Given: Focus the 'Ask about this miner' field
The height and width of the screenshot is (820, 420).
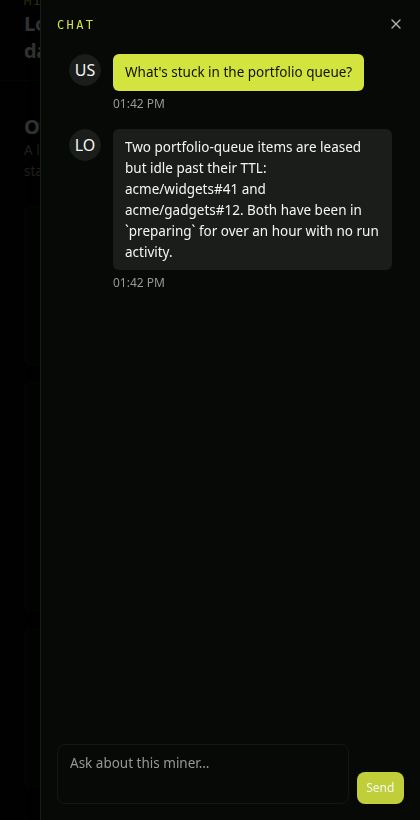Looking at the screenshot, I should pos(203,773).
